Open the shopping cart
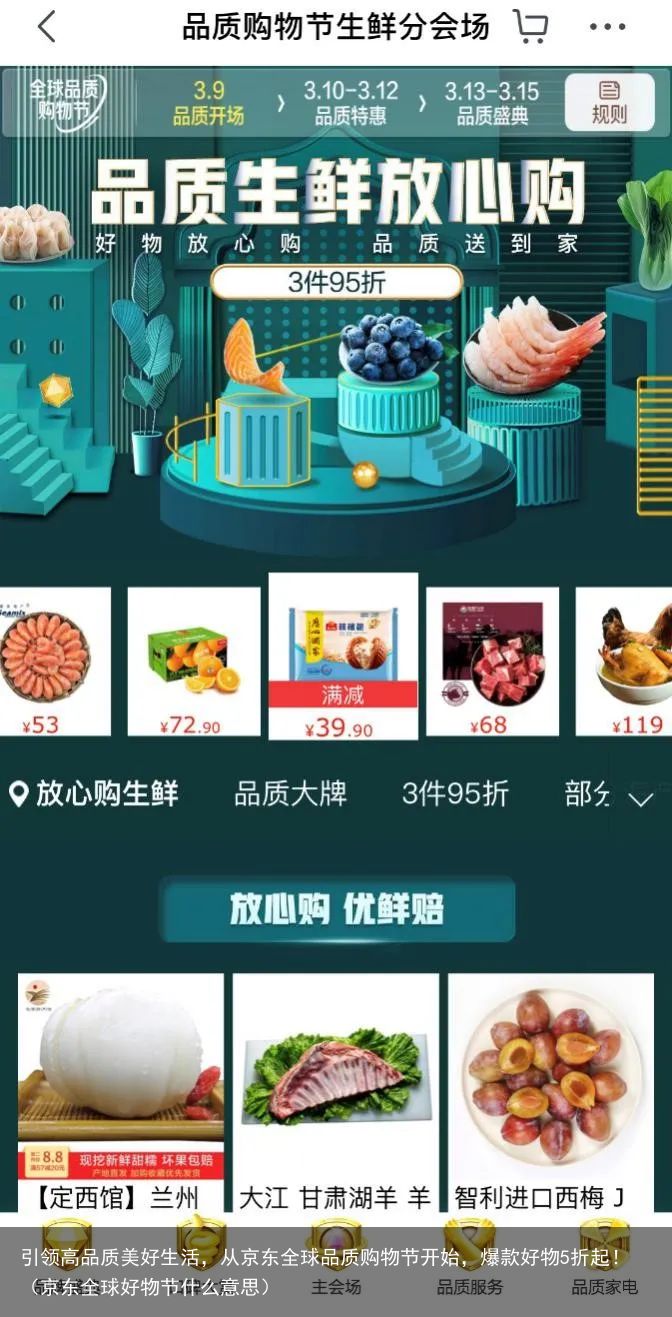 click(530, 27)
